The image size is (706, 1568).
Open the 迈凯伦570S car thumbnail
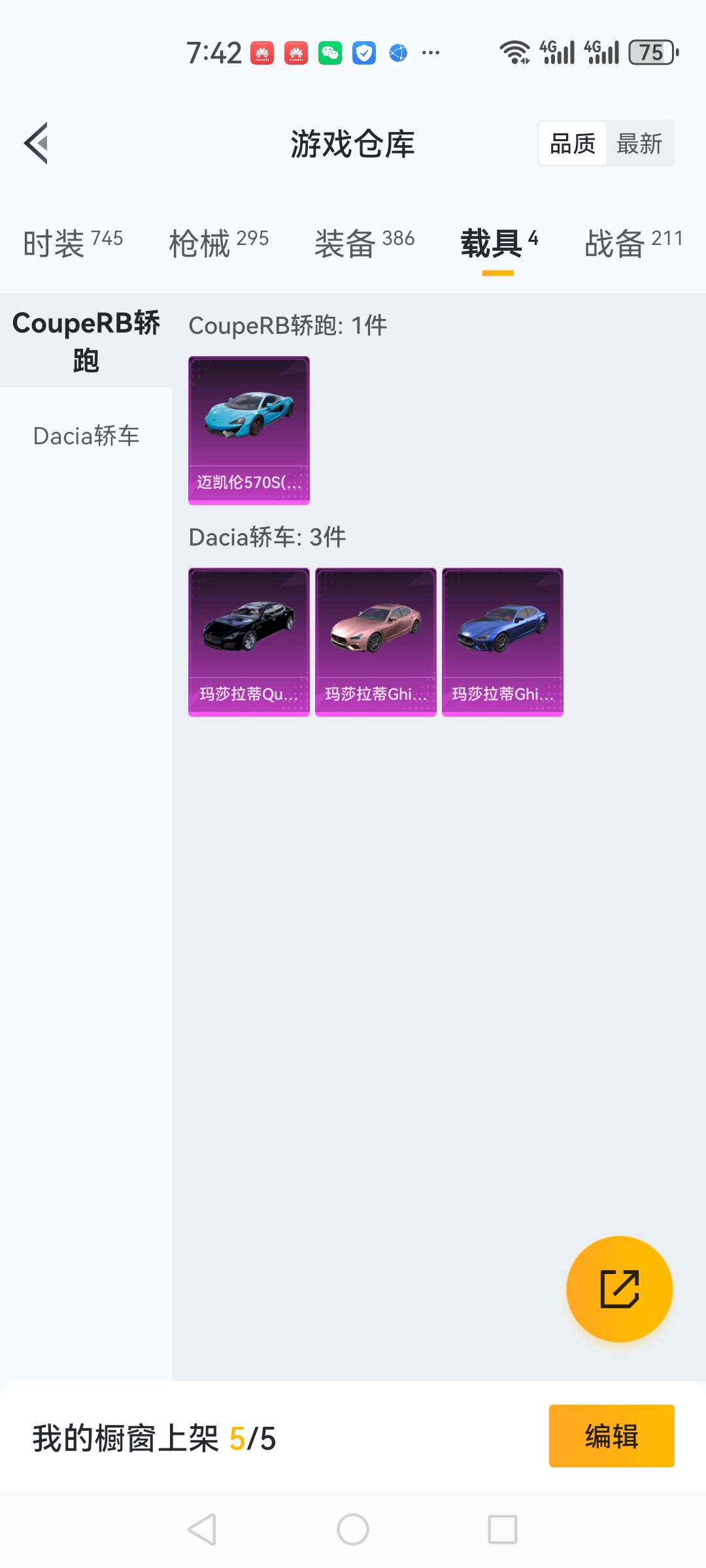tap(248, 428)
